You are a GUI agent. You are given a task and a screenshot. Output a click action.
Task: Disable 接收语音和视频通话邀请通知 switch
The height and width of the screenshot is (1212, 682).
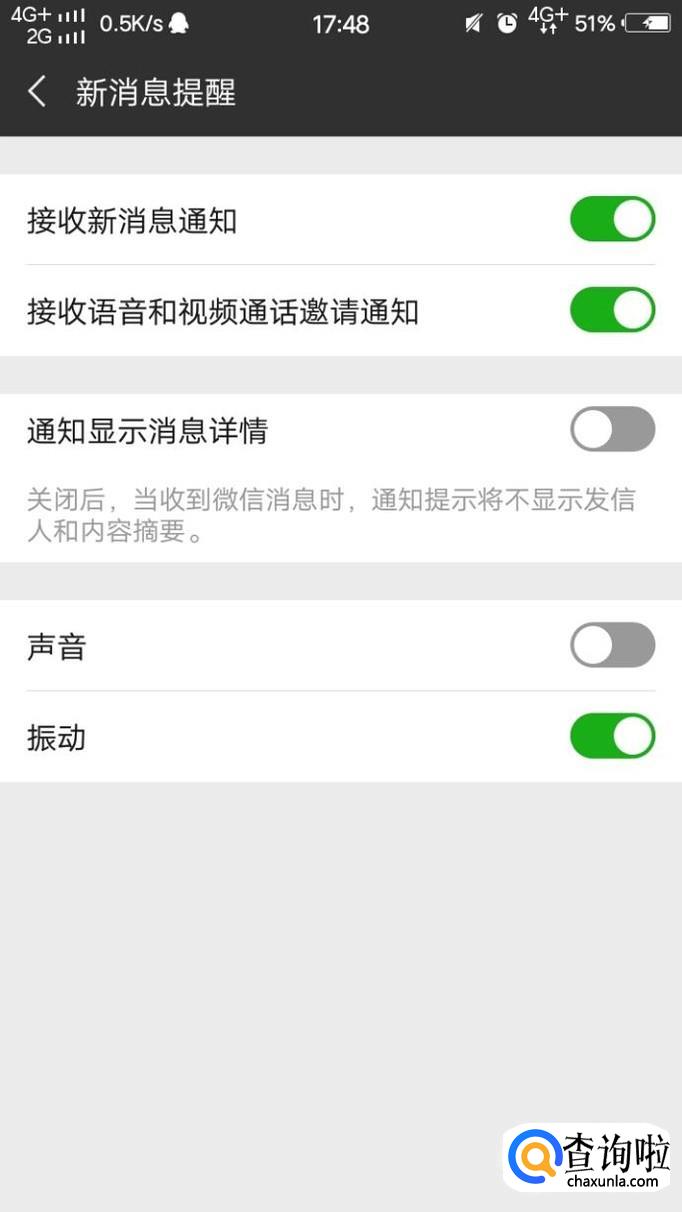(612, 311)
